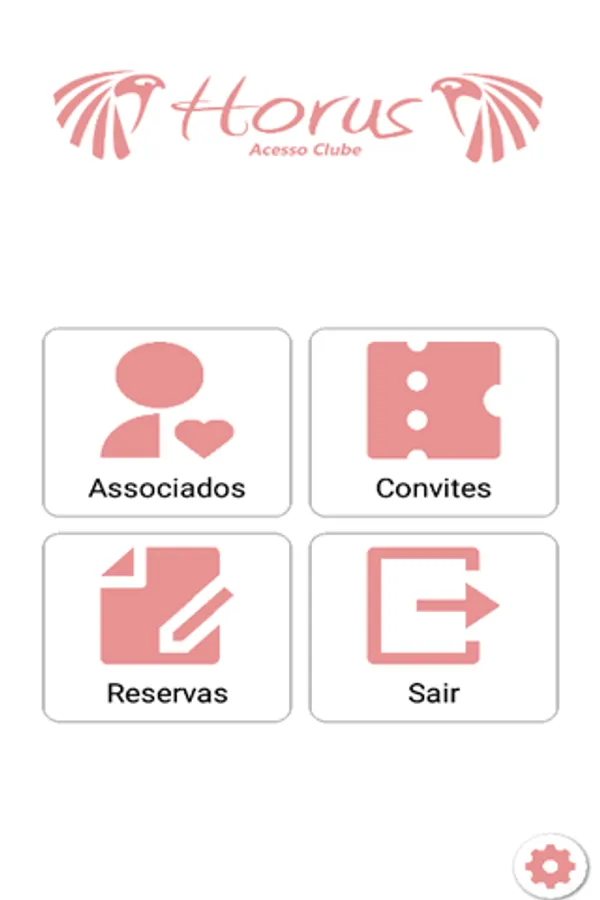Tap Sair to log out

pos(433,627)
